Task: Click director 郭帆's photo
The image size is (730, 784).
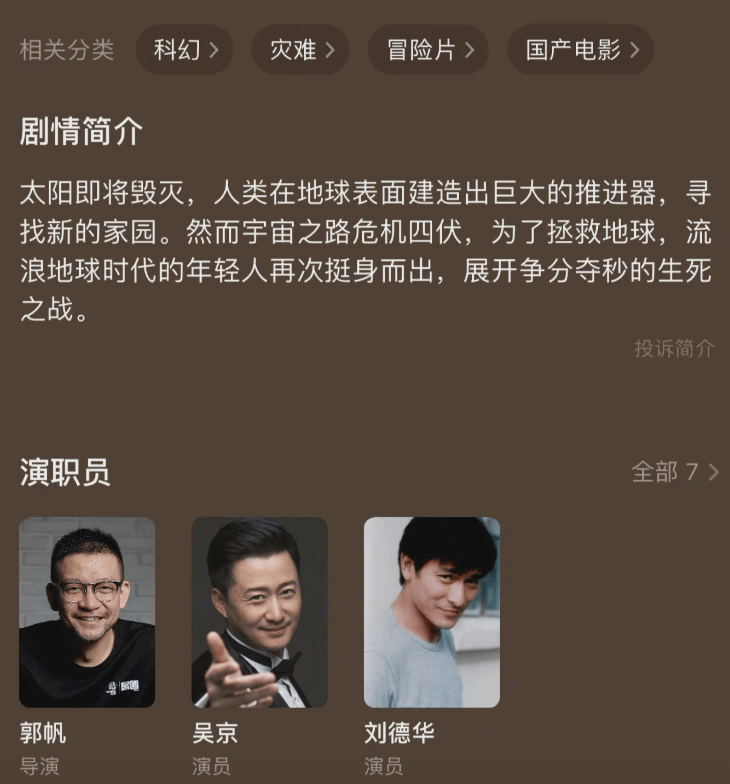Action: point(86,611)
